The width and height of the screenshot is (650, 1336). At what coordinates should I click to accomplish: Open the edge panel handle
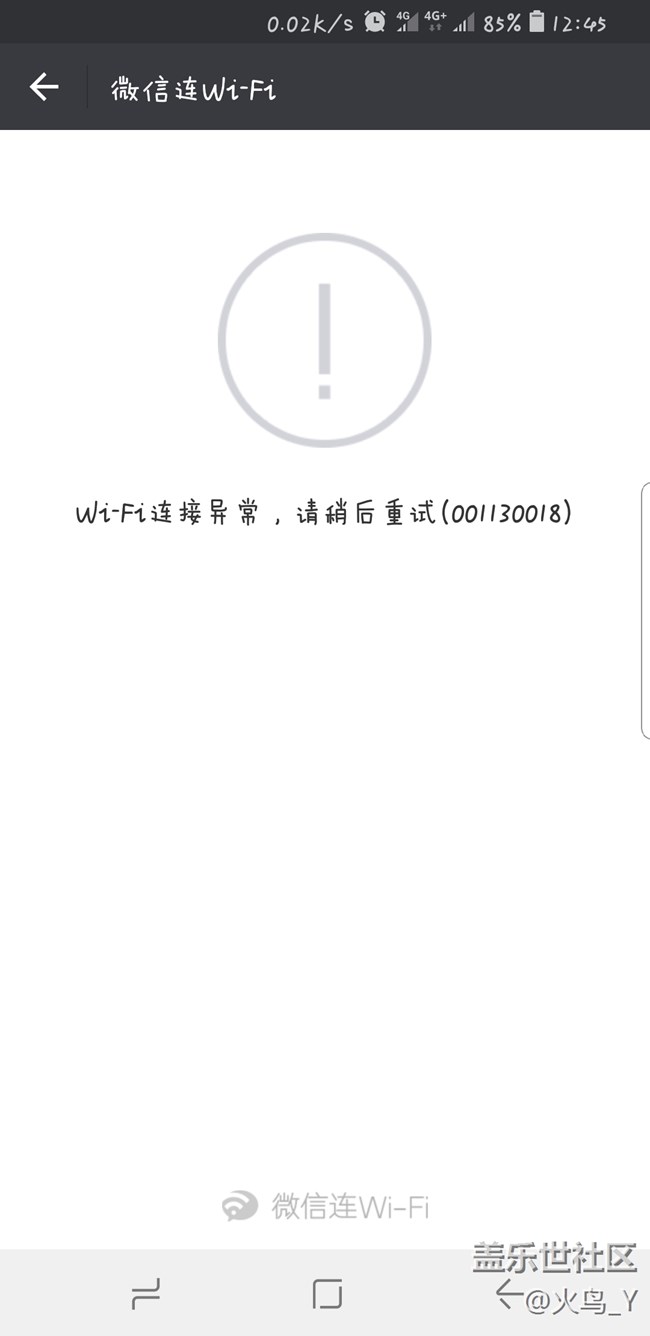[x=645, y=610]
